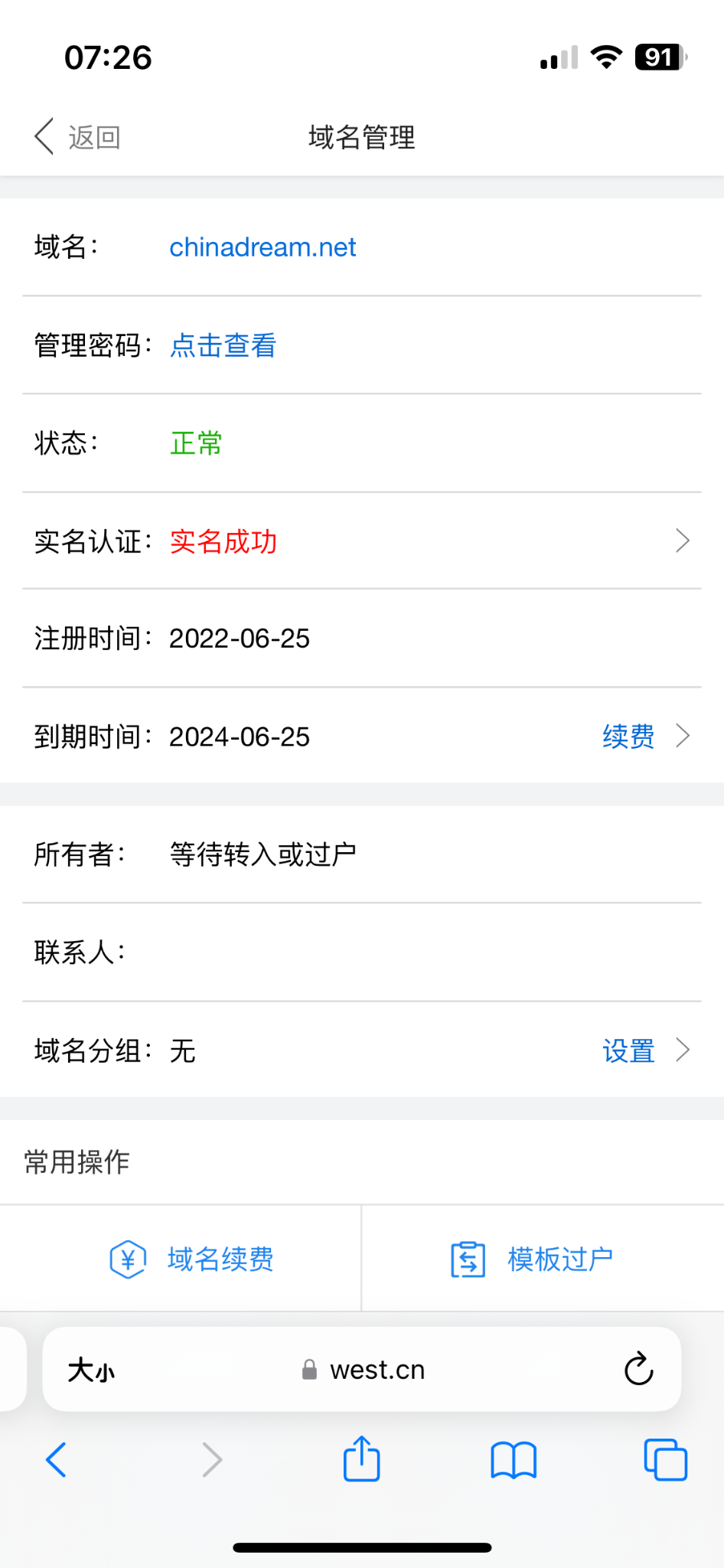Image resolution: width=724 pixels, height=1568 pixels.
Task: Open the 模板过户 transfer action
Action: [533, 1259]
